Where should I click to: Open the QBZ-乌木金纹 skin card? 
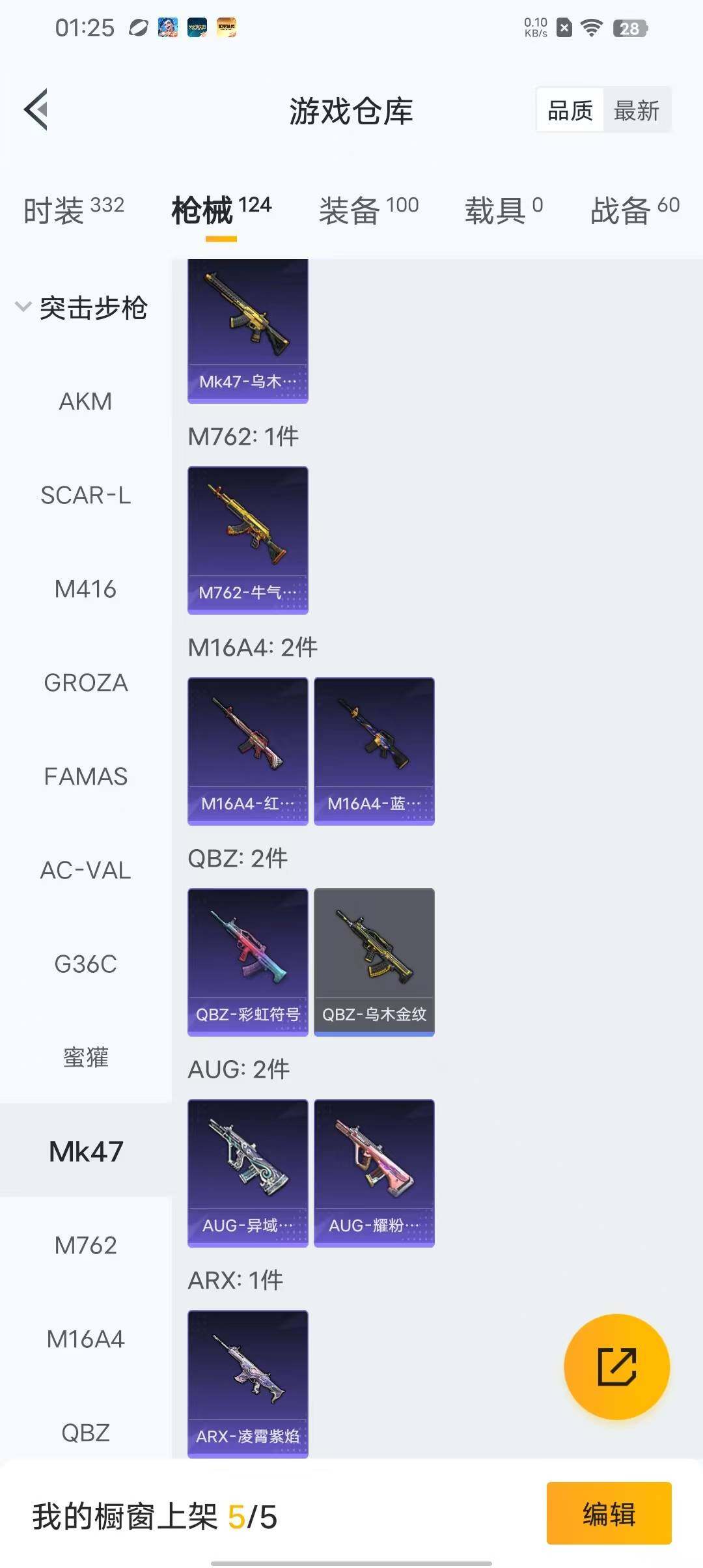pyautogui.click(x=374, y=962)
